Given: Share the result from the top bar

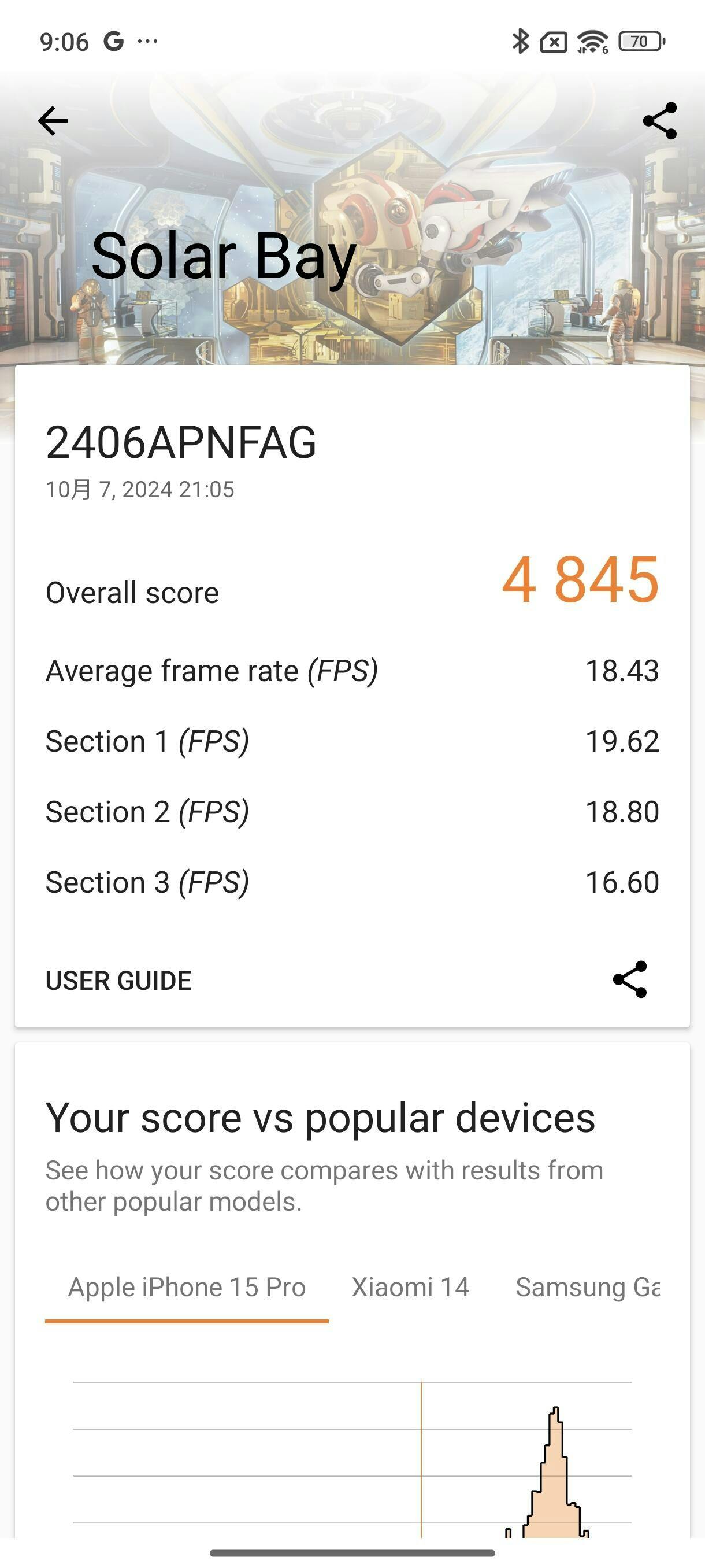Looking at the screenshot, I should tap(659, 120).
